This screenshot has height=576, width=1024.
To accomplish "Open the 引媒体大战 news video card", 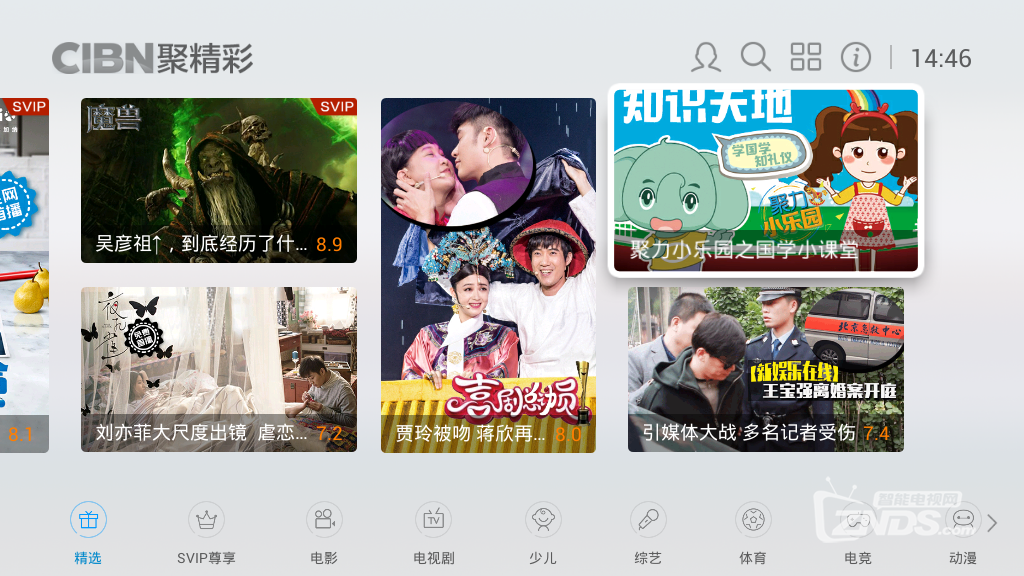I will pos(765,369).
